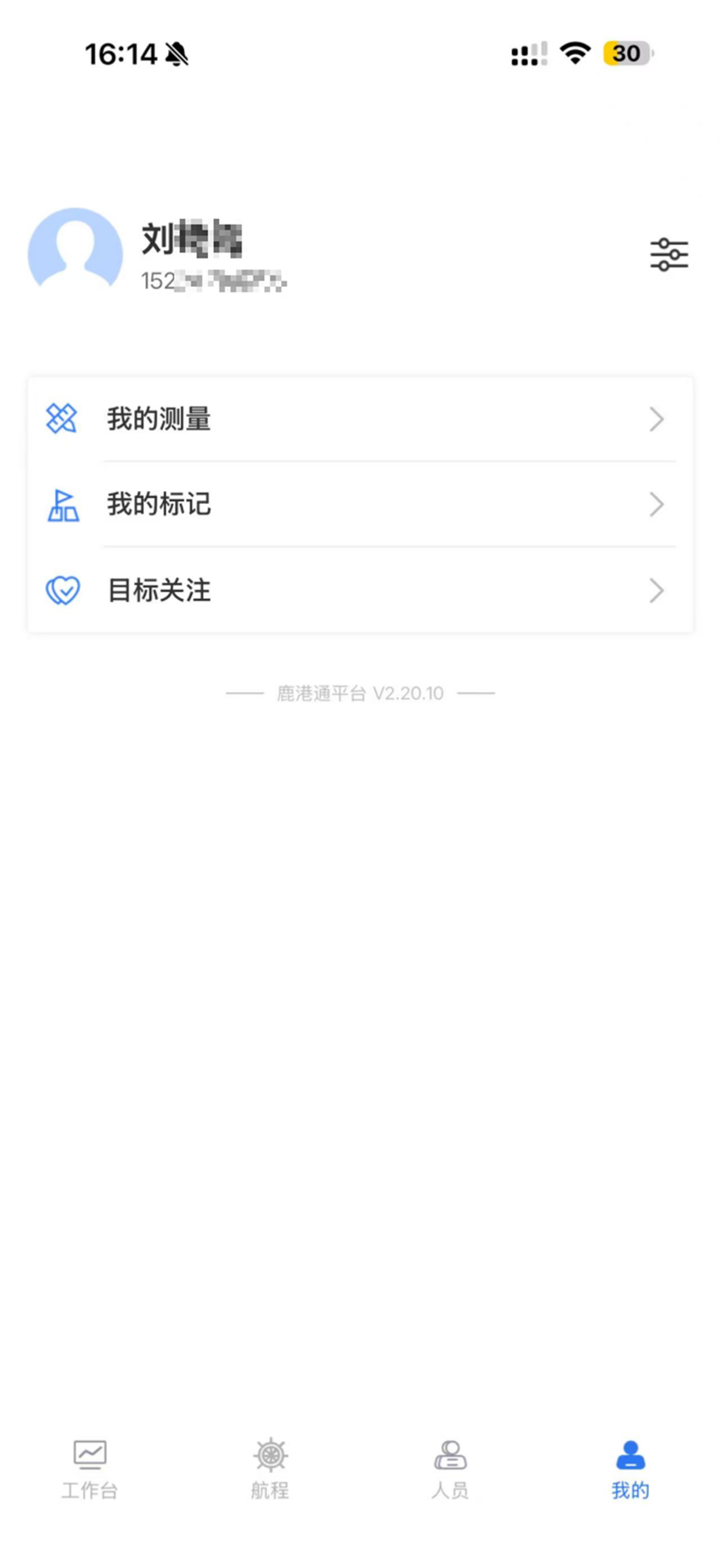
Task: Click the 鹿港通平台 V2.20.10 version text
Action: [x=360, y=693]
